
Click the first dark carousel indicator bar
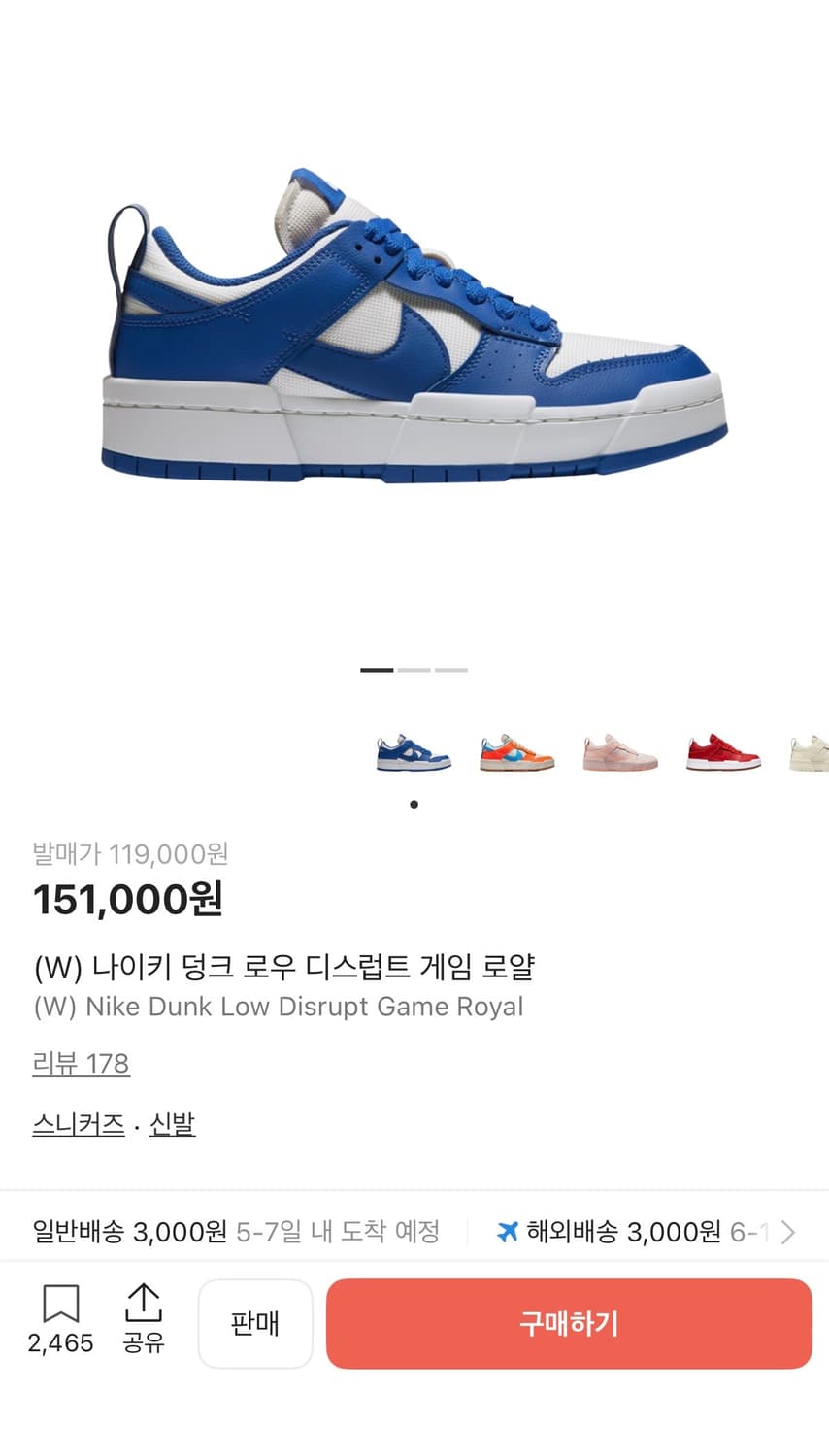[x=376, y=670]
